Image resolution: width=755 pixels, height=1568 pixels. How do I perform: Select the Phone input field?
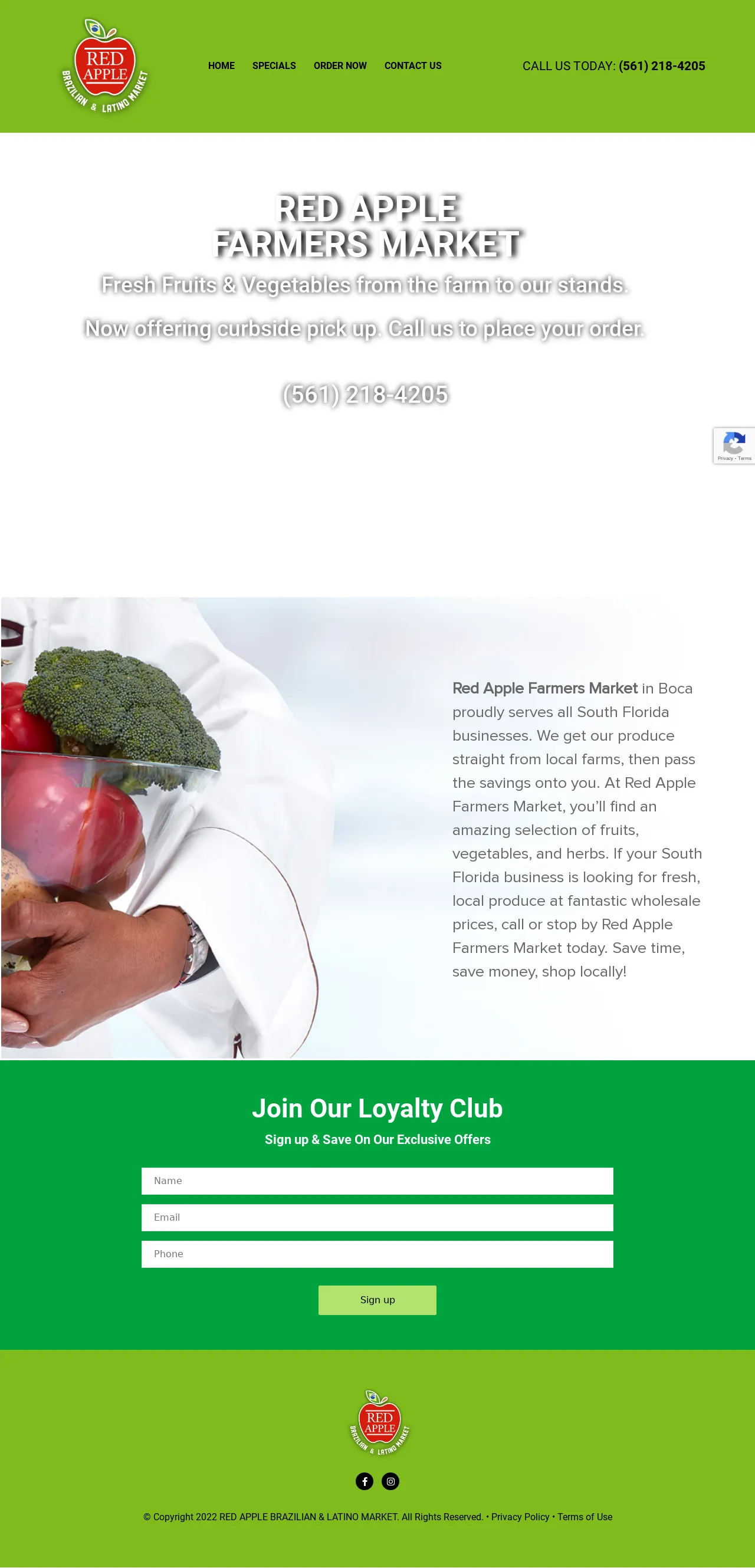click(377, 1253)
